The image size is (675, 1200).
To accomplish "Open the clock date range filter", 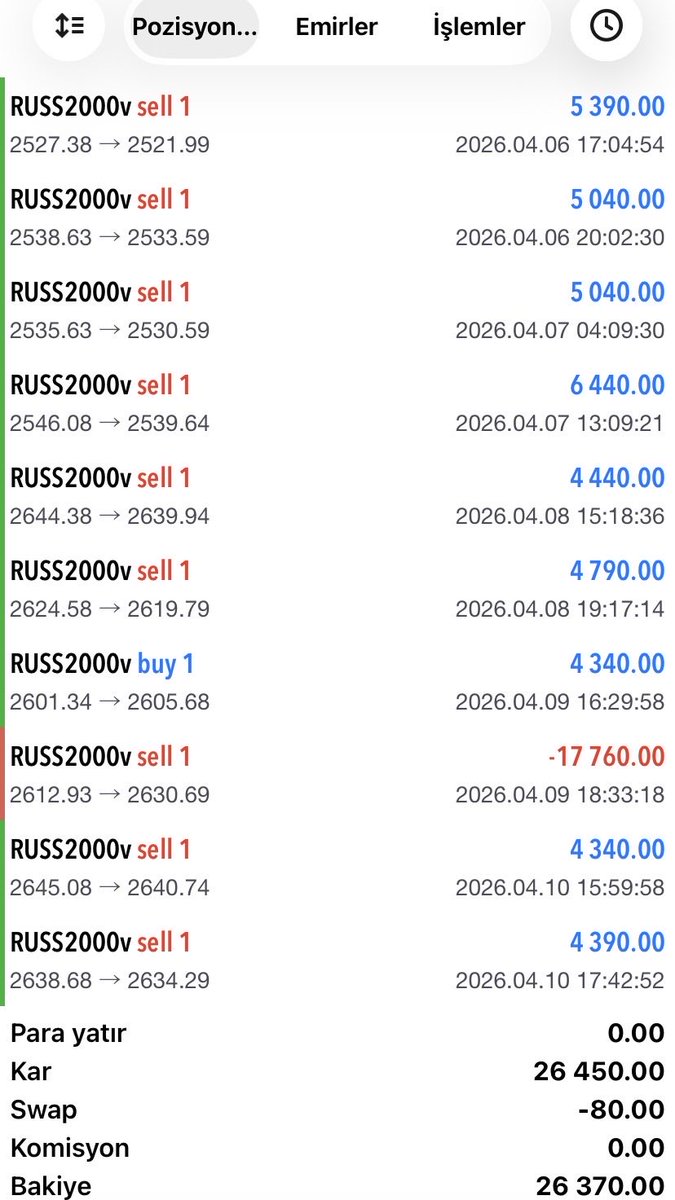I will 606,27.
